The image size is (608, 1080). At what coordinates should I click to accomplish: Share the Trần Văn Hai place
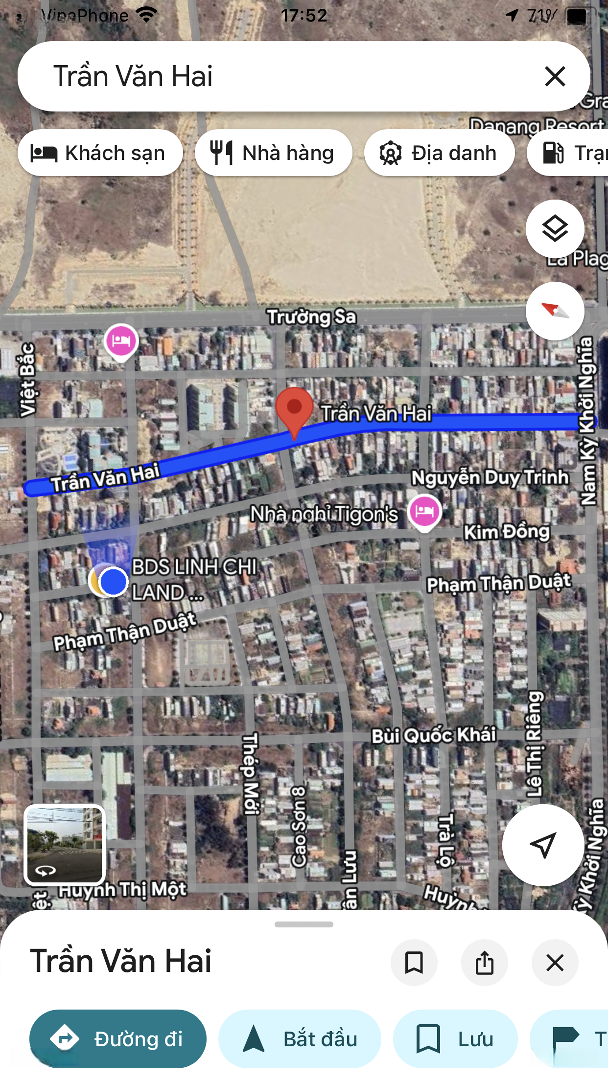(485, 963)
